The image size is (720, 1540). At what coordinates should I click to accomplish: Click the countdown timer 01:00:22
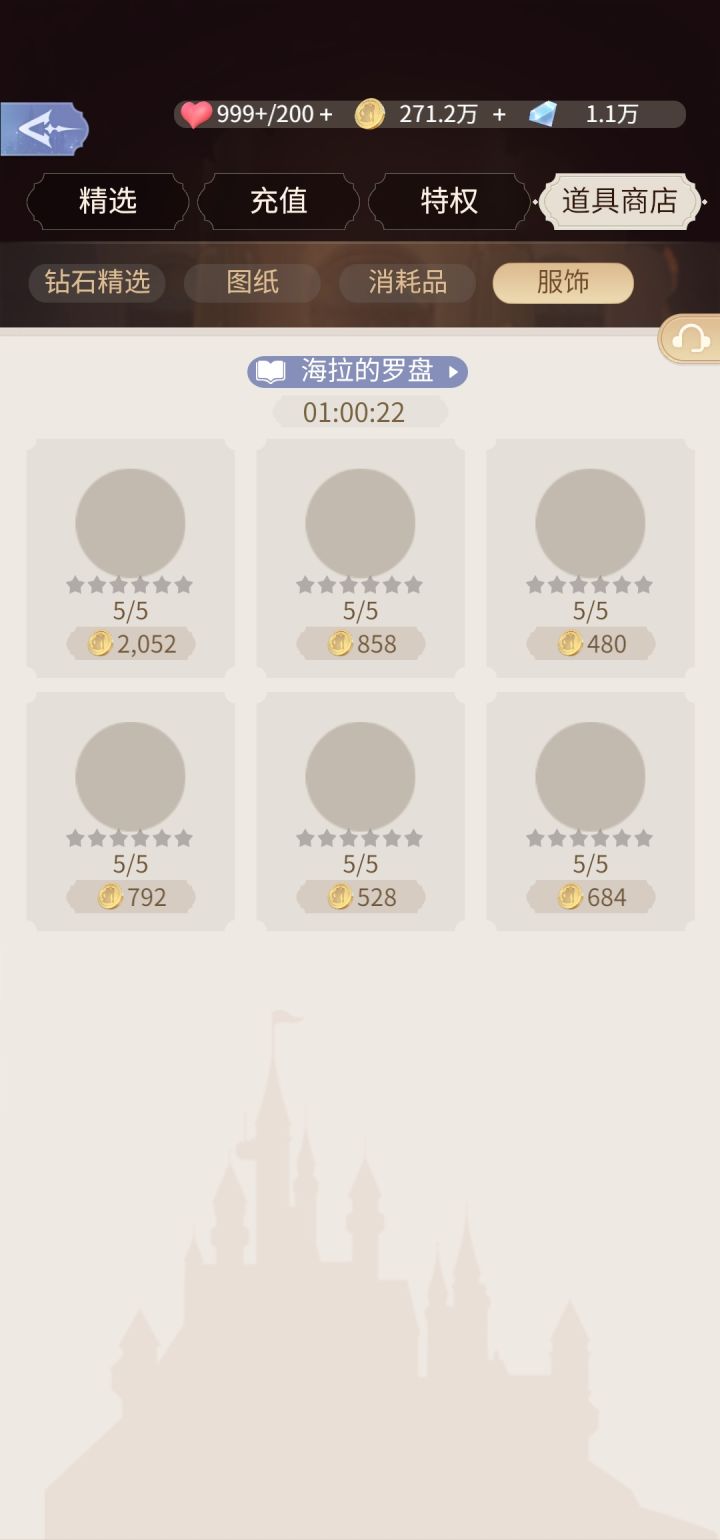coord(360,412)
